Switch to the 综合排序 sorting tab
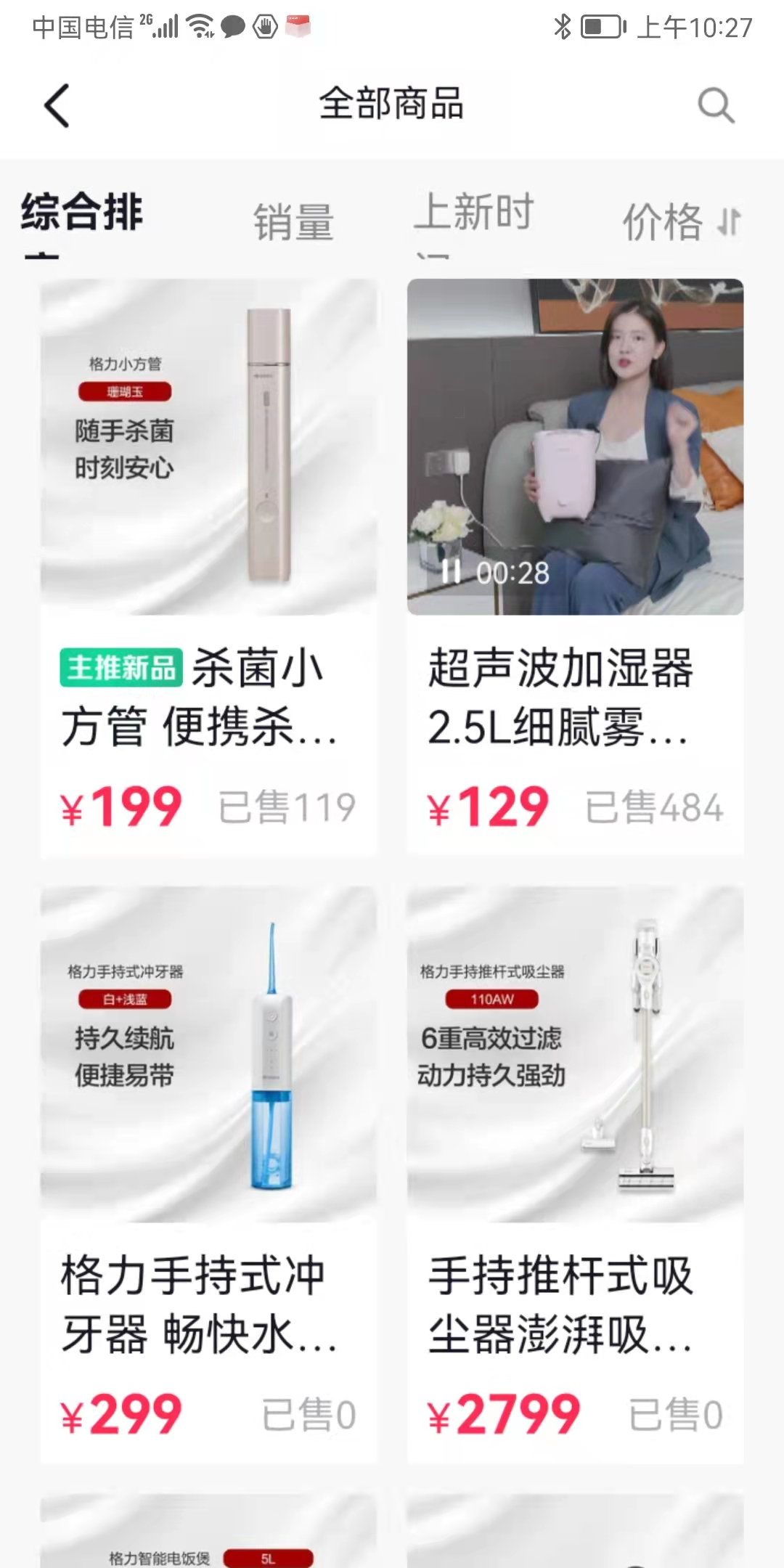 point(82,213)
